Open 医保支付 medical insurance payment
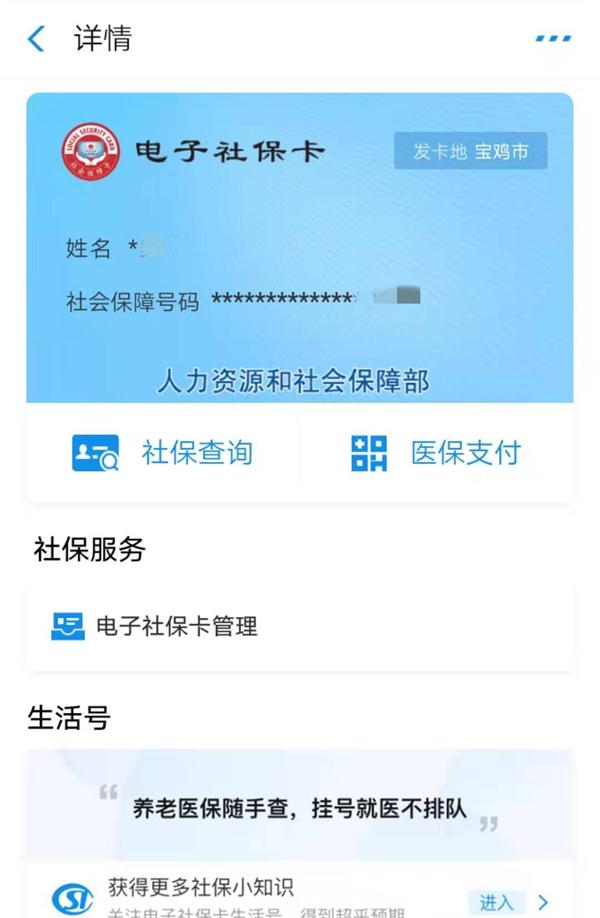Viewport: 600px width, 918px height. [437, 453]
